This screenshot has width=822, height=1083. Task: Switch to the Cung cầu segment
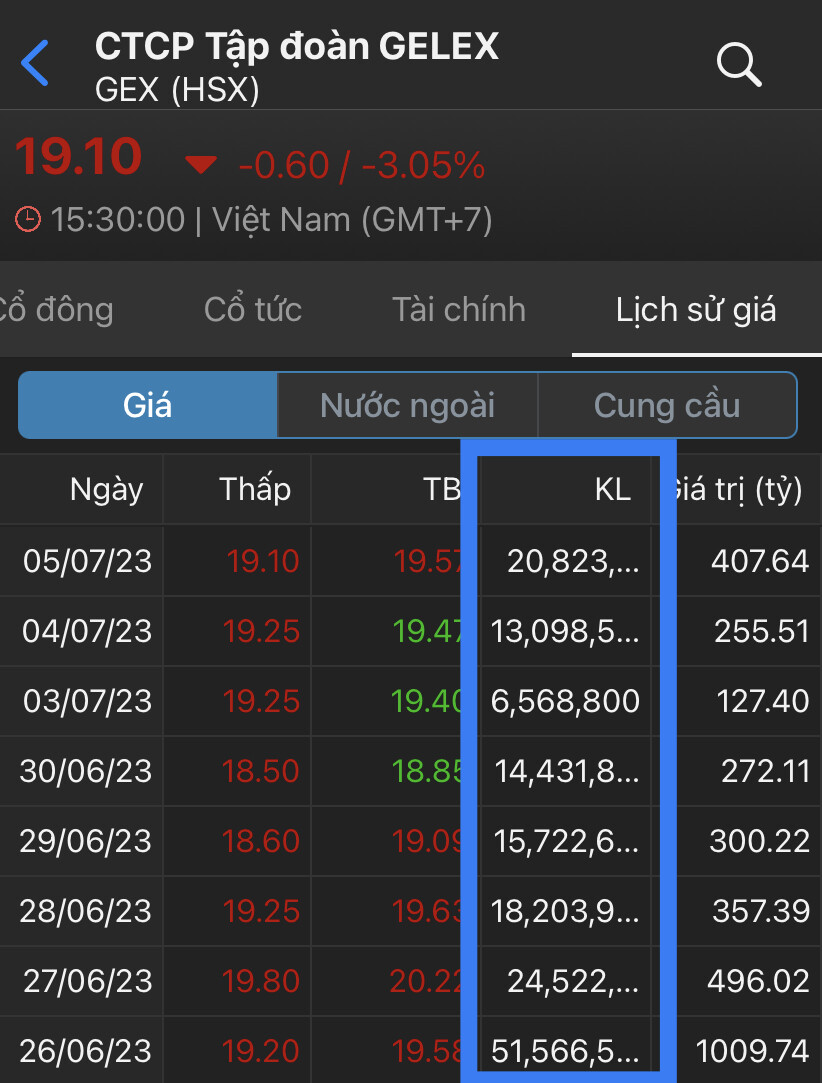[667, 405]
